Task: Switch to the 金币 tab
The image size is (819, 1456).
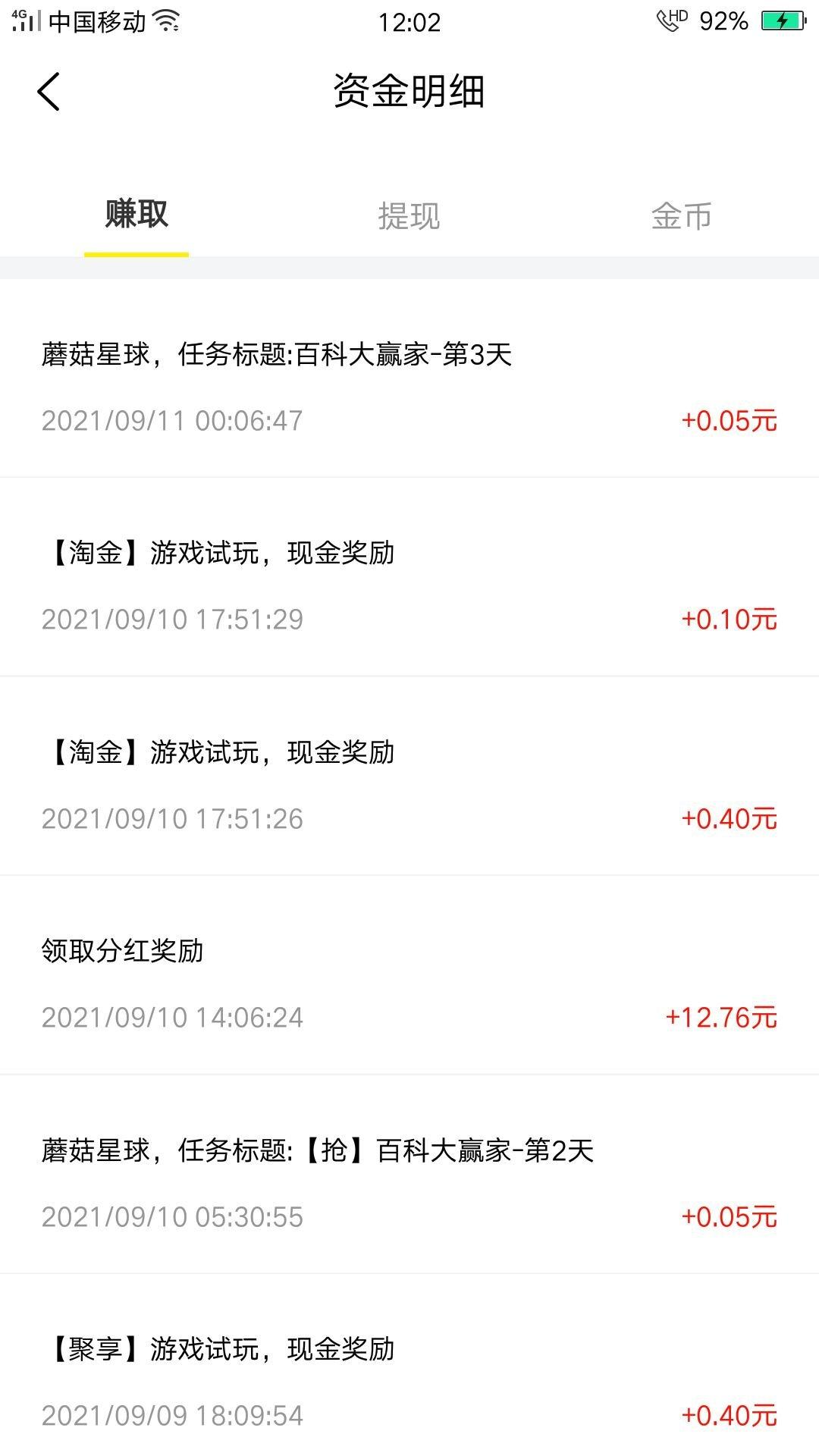Action: pyautogui.click(x=682, y=216)
